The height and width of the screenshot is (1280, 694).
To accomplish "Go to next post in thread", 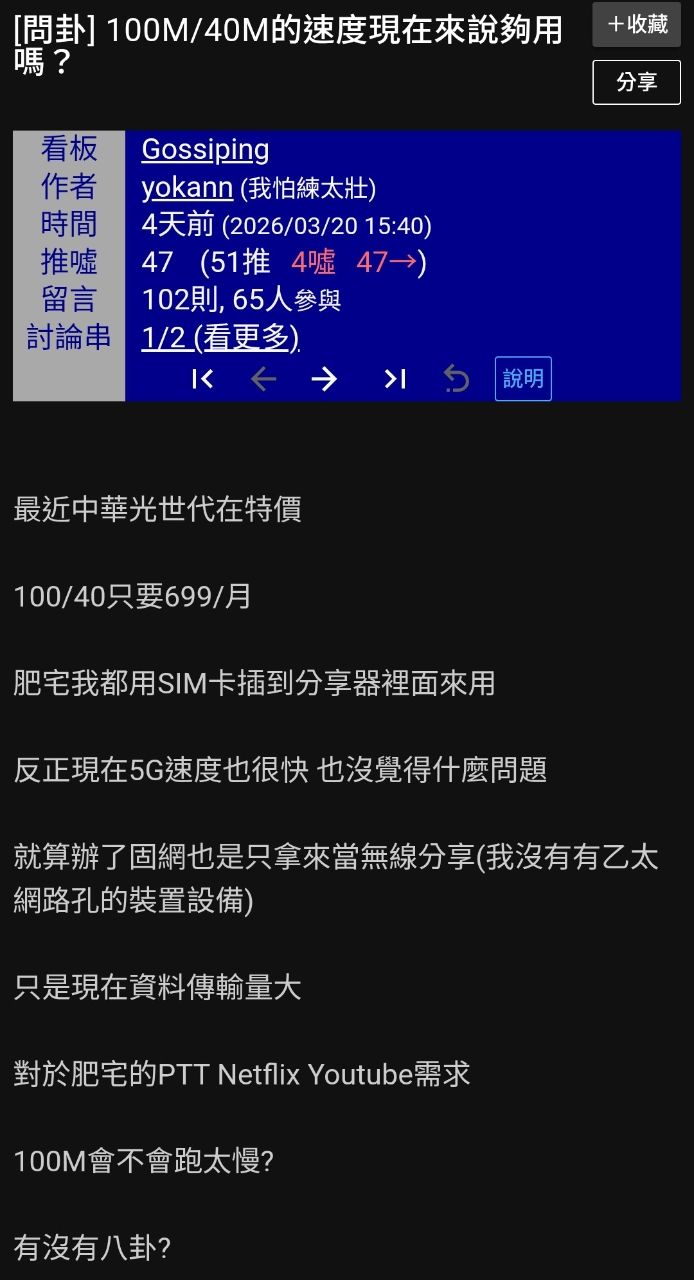I will (x=324, y=379).
